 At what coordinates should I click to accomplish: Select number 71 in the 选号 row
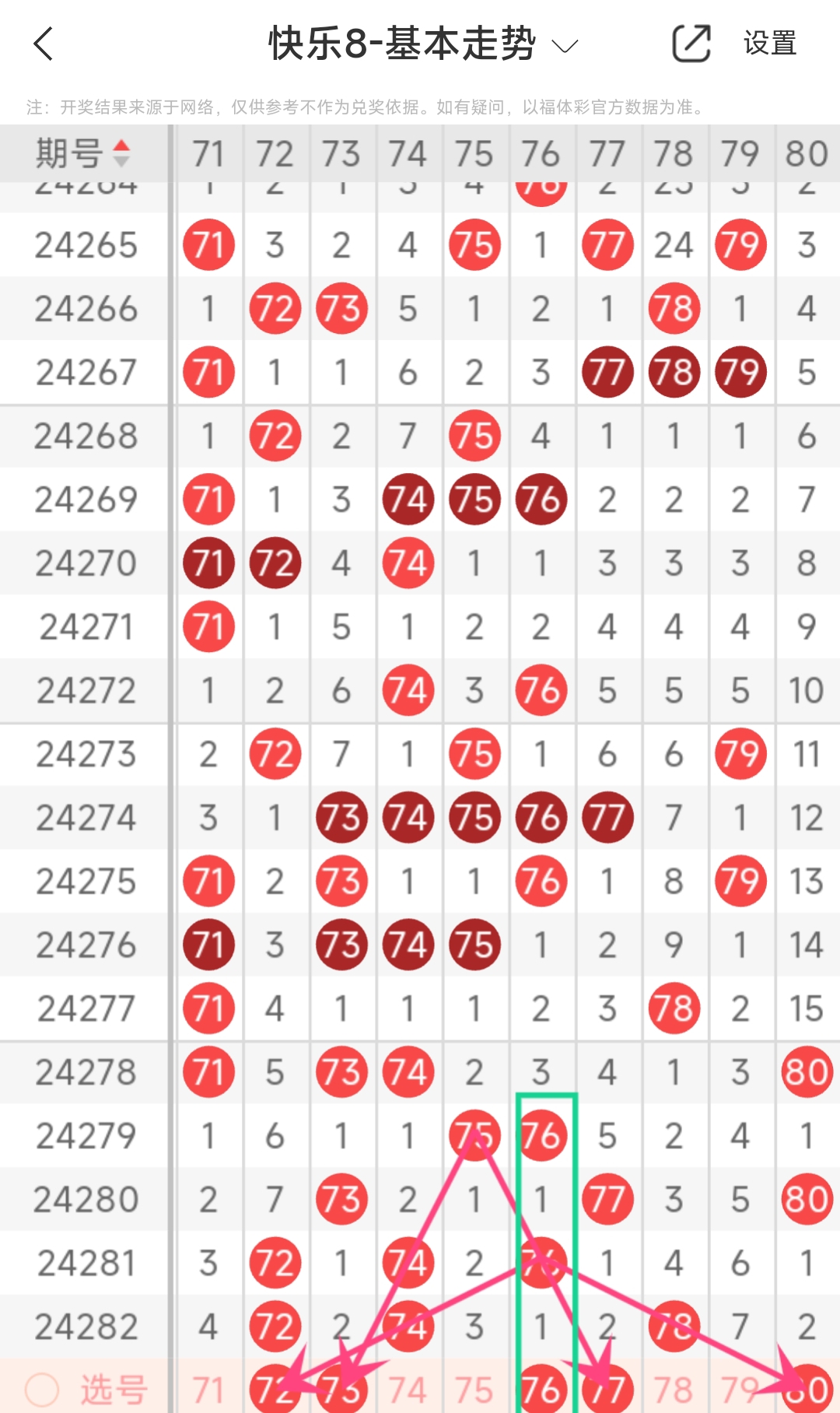click(x=208, y=1390)
